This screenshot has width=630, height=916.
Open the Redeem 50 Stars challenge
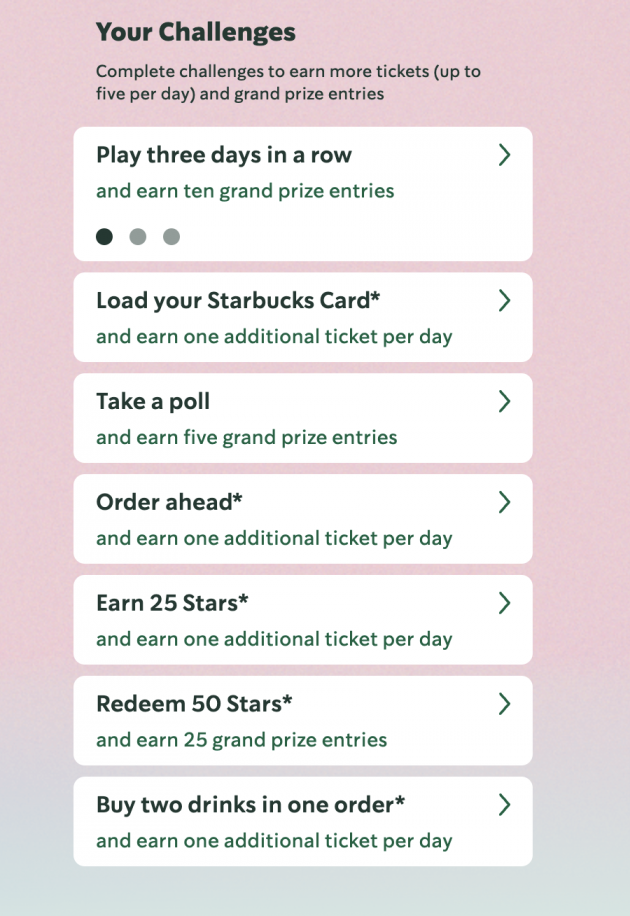pos(302,721)
